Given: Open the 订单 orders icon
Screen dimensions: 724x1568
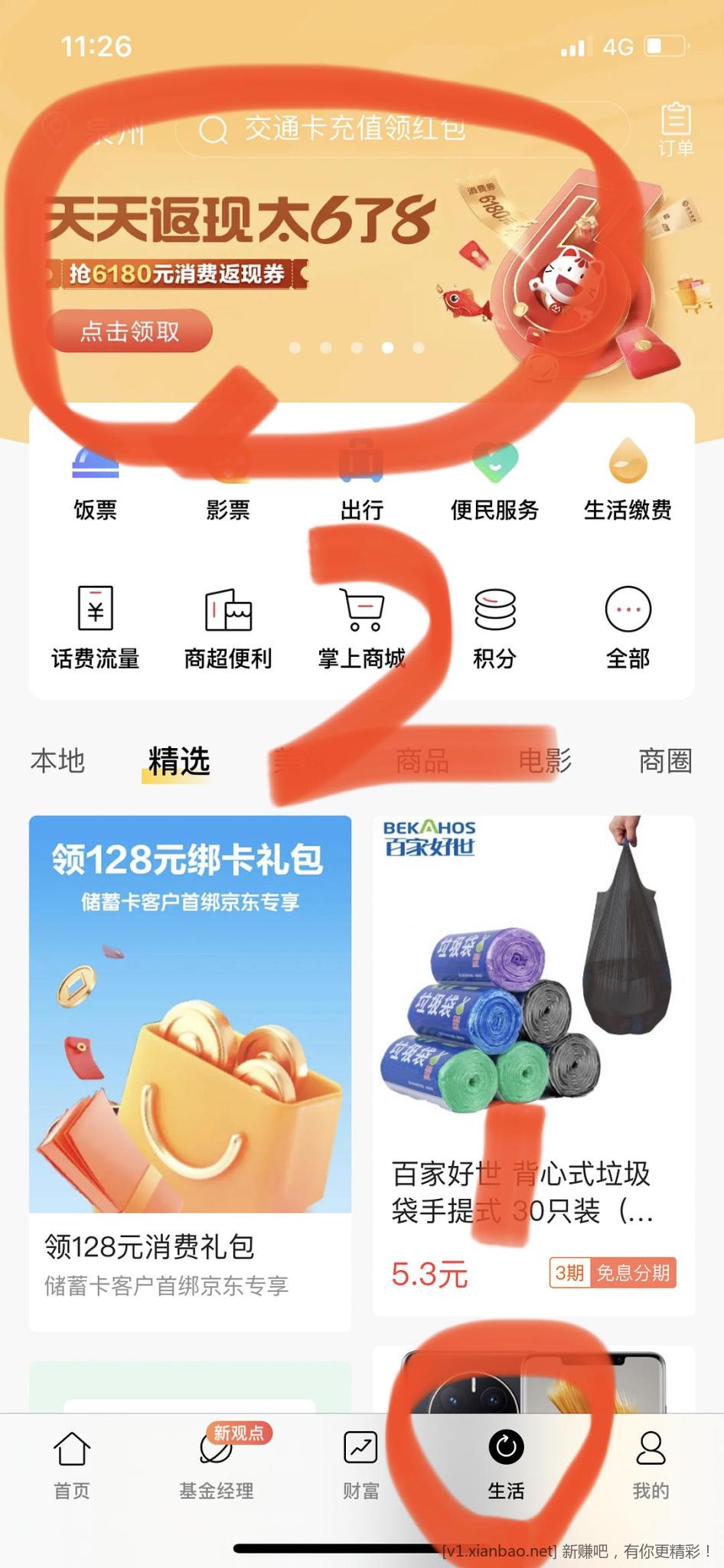Looking at the screenshot, I should [x=676, y=129].
